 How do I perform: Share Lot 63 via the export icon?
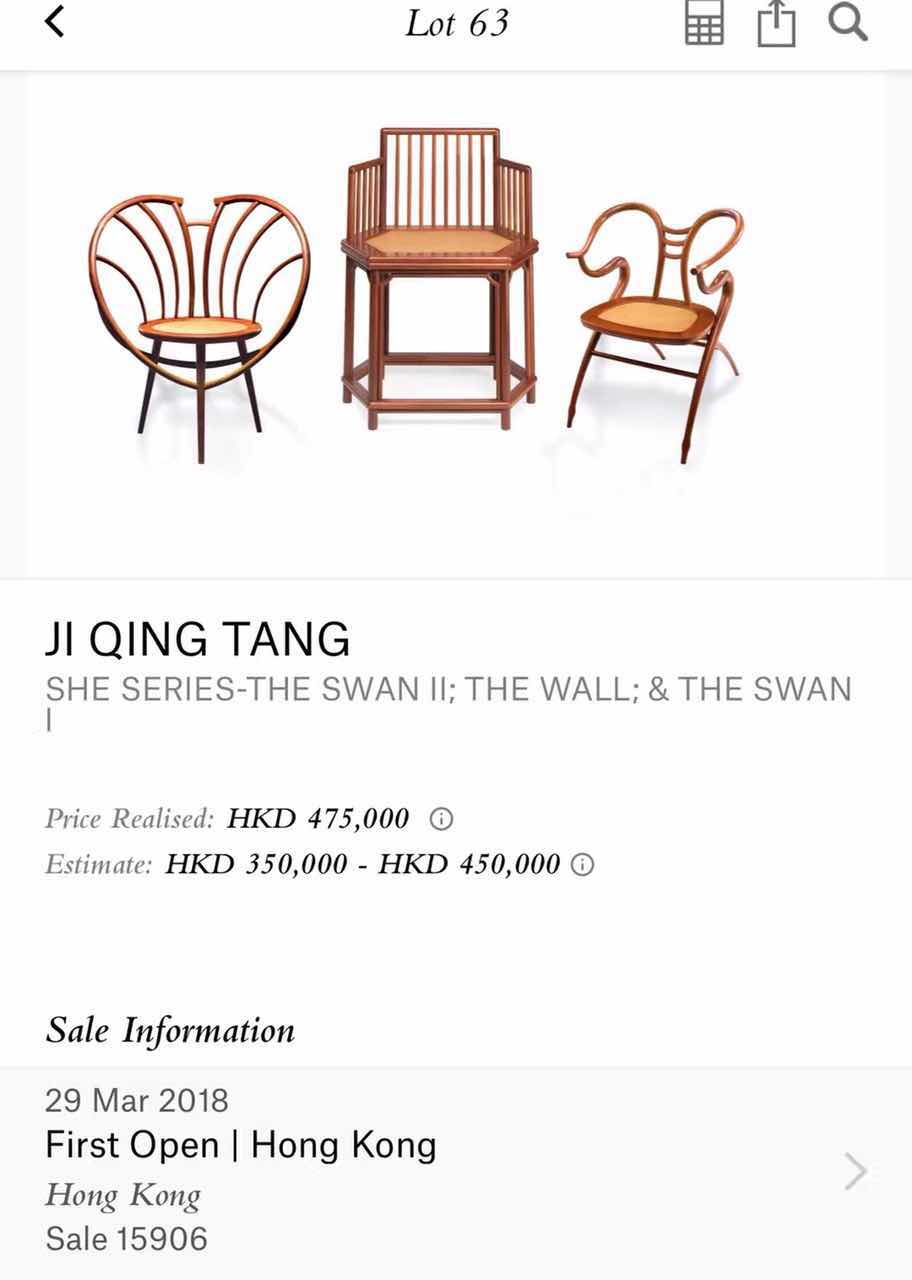(775, 24)
